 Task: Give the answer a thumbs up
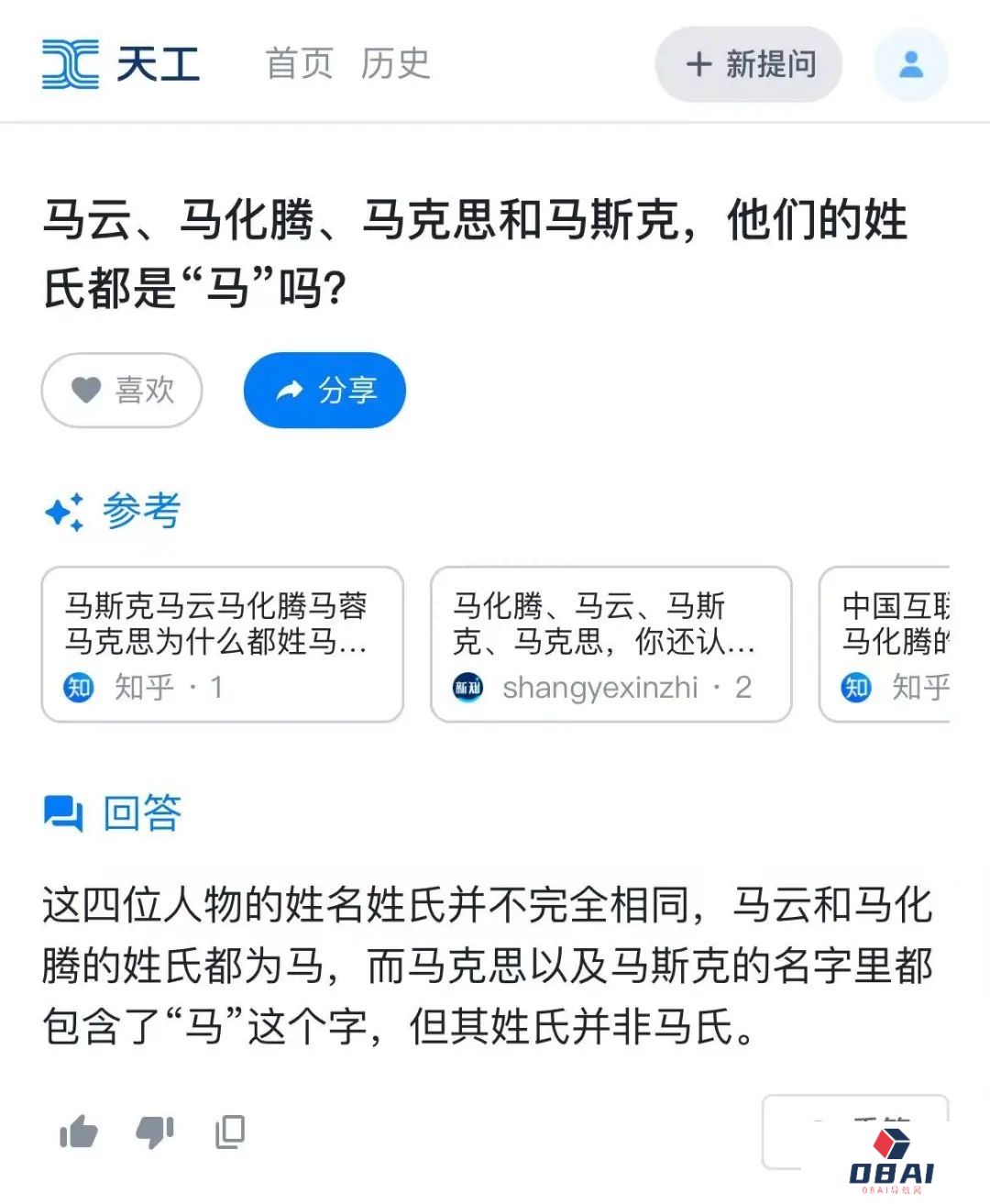coord(79,1132)
